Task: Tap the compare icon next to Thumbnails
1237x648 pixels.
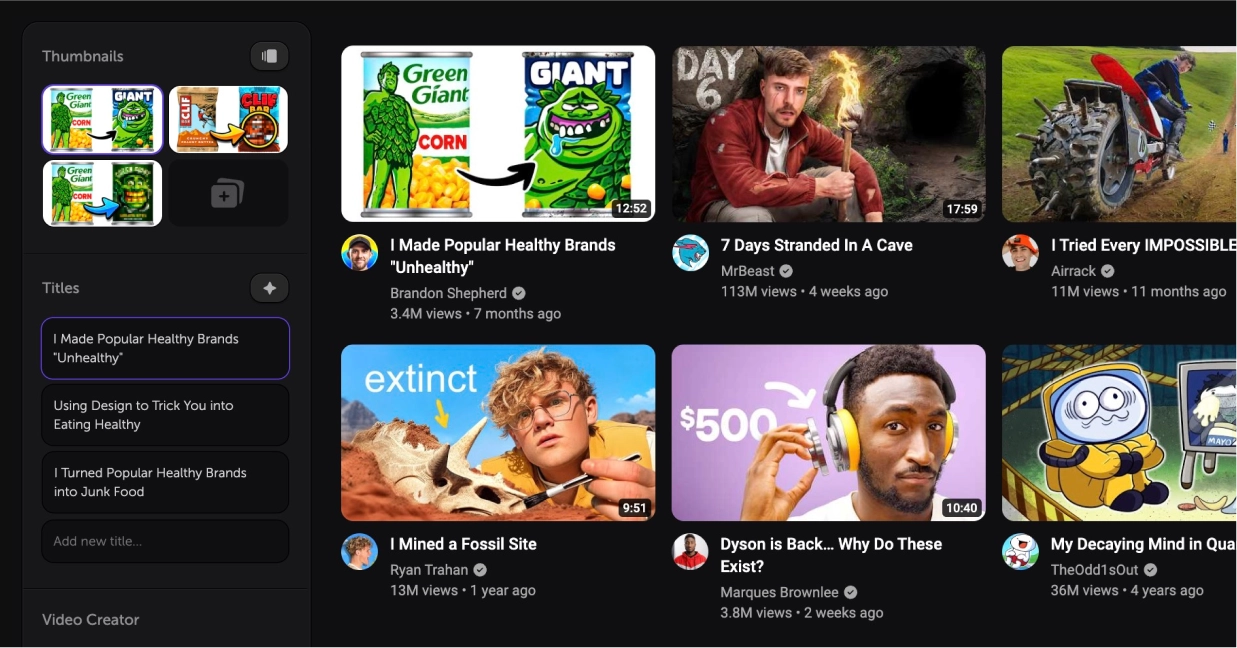Action: tap(269, 56)
